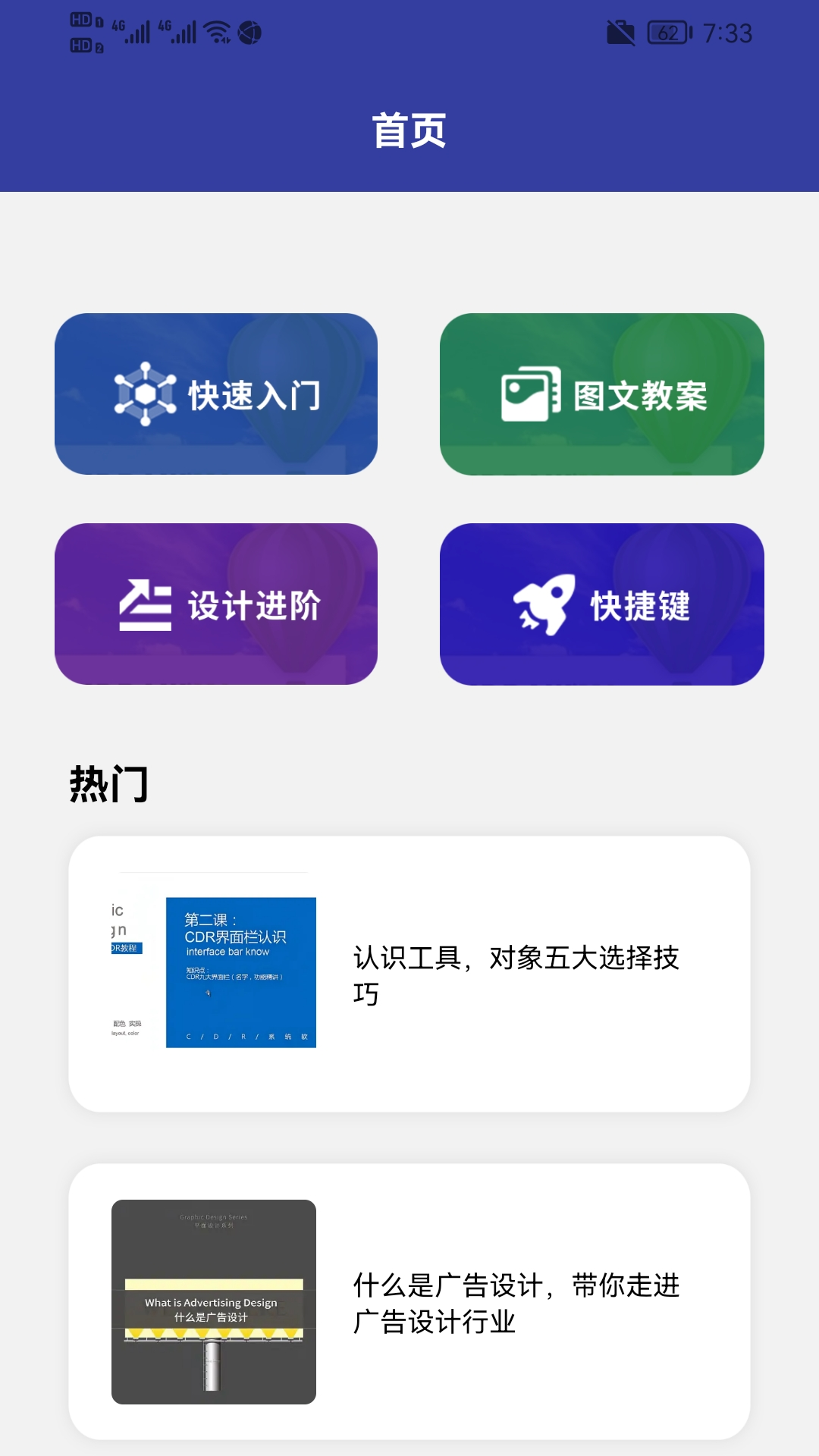Viewport: 819px width, 1456px height.
Task: Enter the 设计进阶 advanced design section
Action: coord(218,604)
